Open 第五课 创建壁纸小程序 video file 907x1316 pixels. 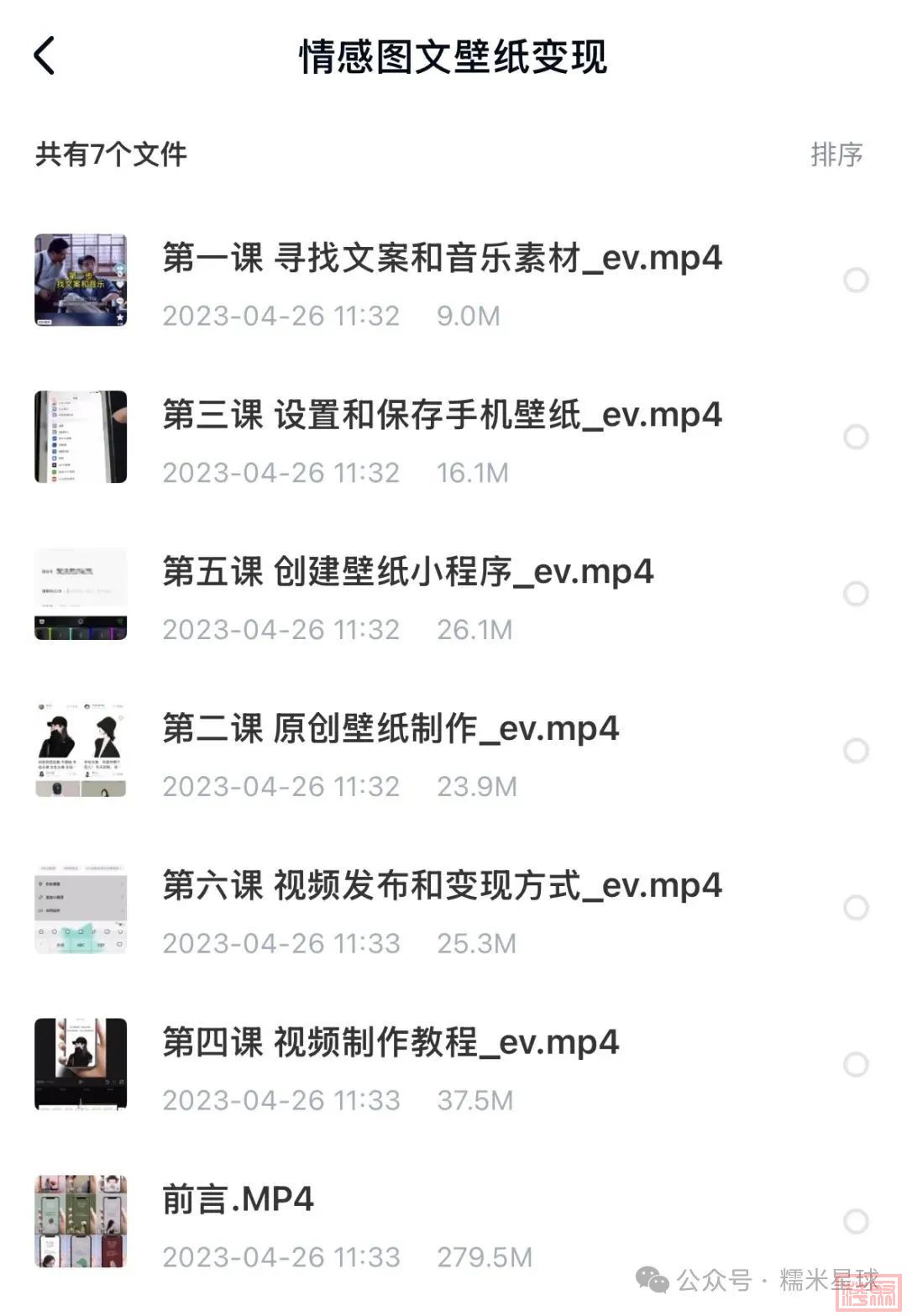(407, 572)
